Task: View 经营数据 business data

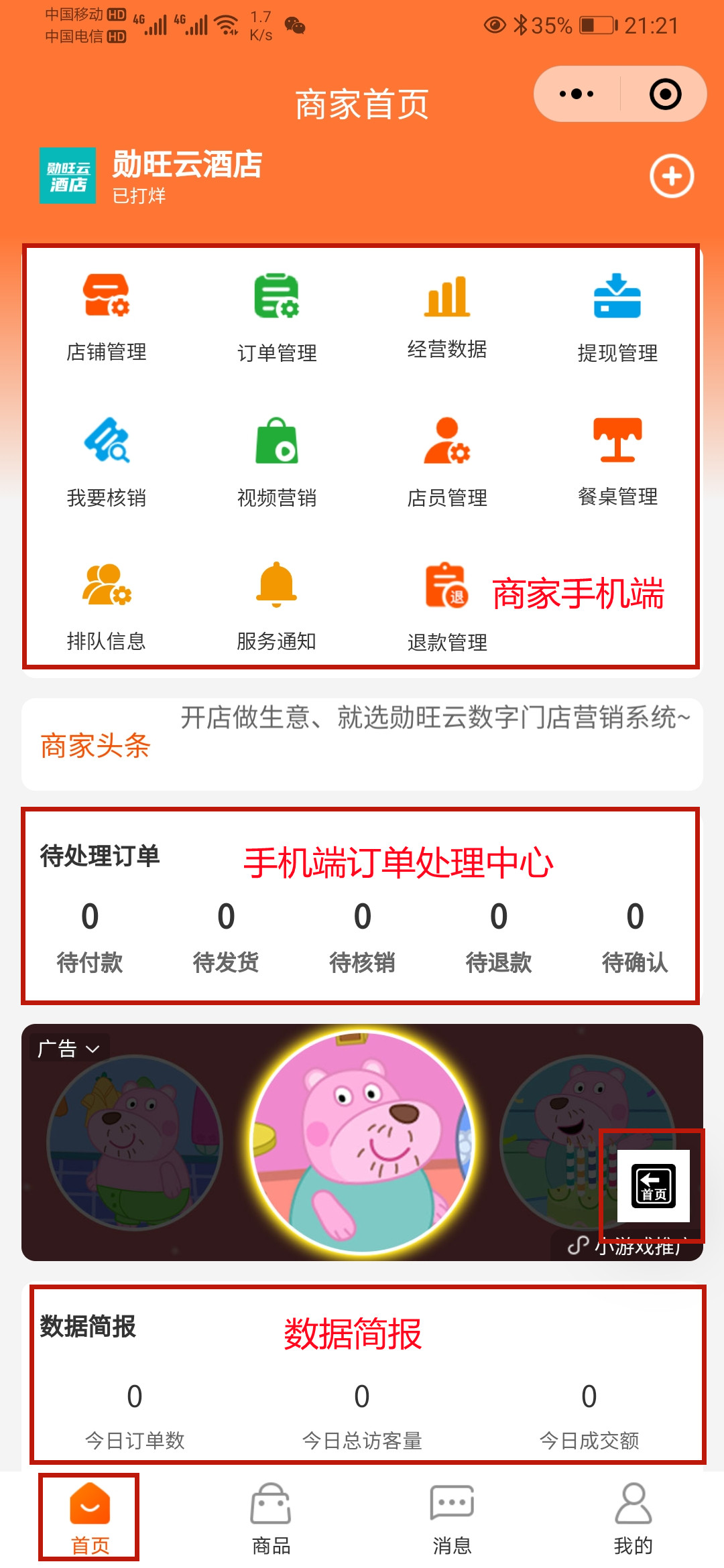Action: (x=447, y=315)
